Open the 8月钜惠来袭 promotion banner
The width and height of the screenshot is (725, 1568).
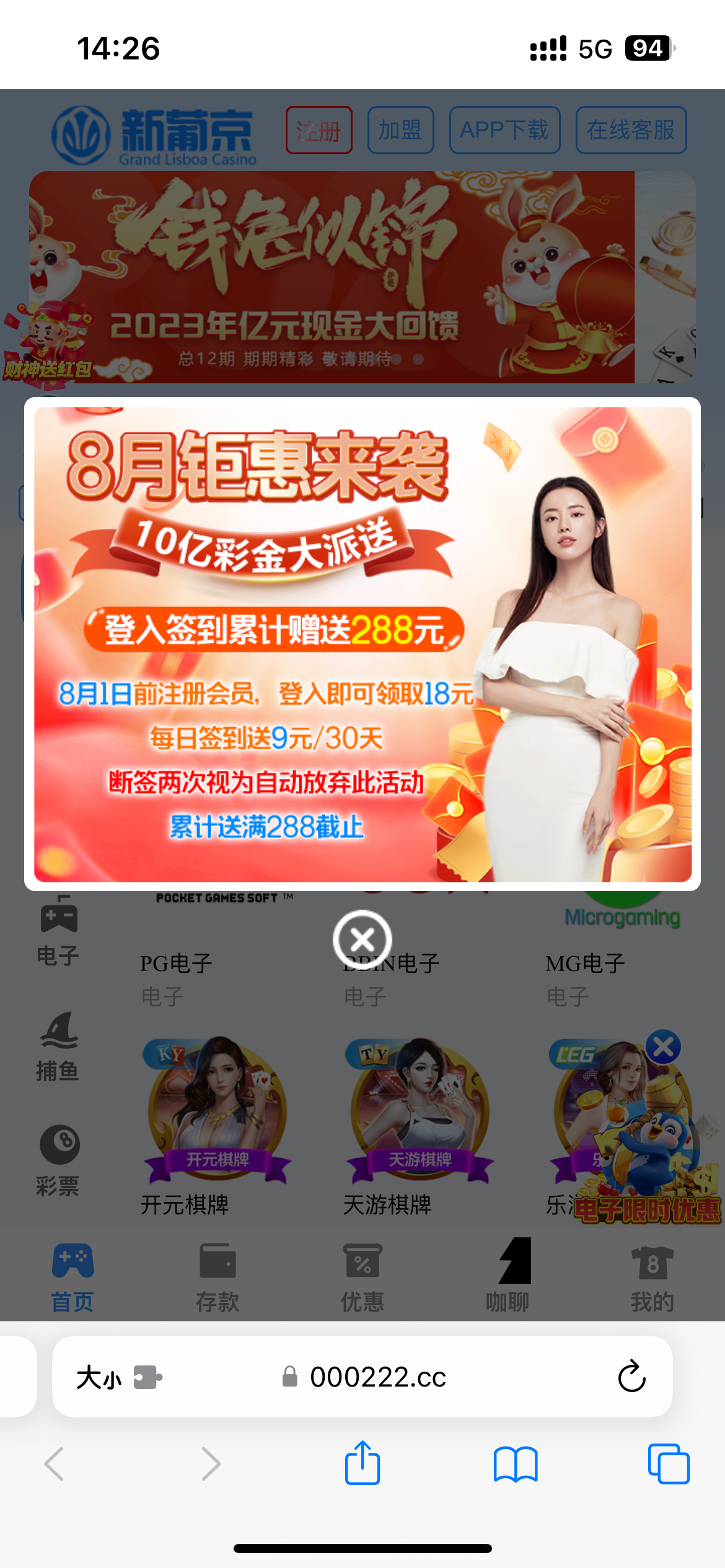pyautogui.click(x=362, y=644)
